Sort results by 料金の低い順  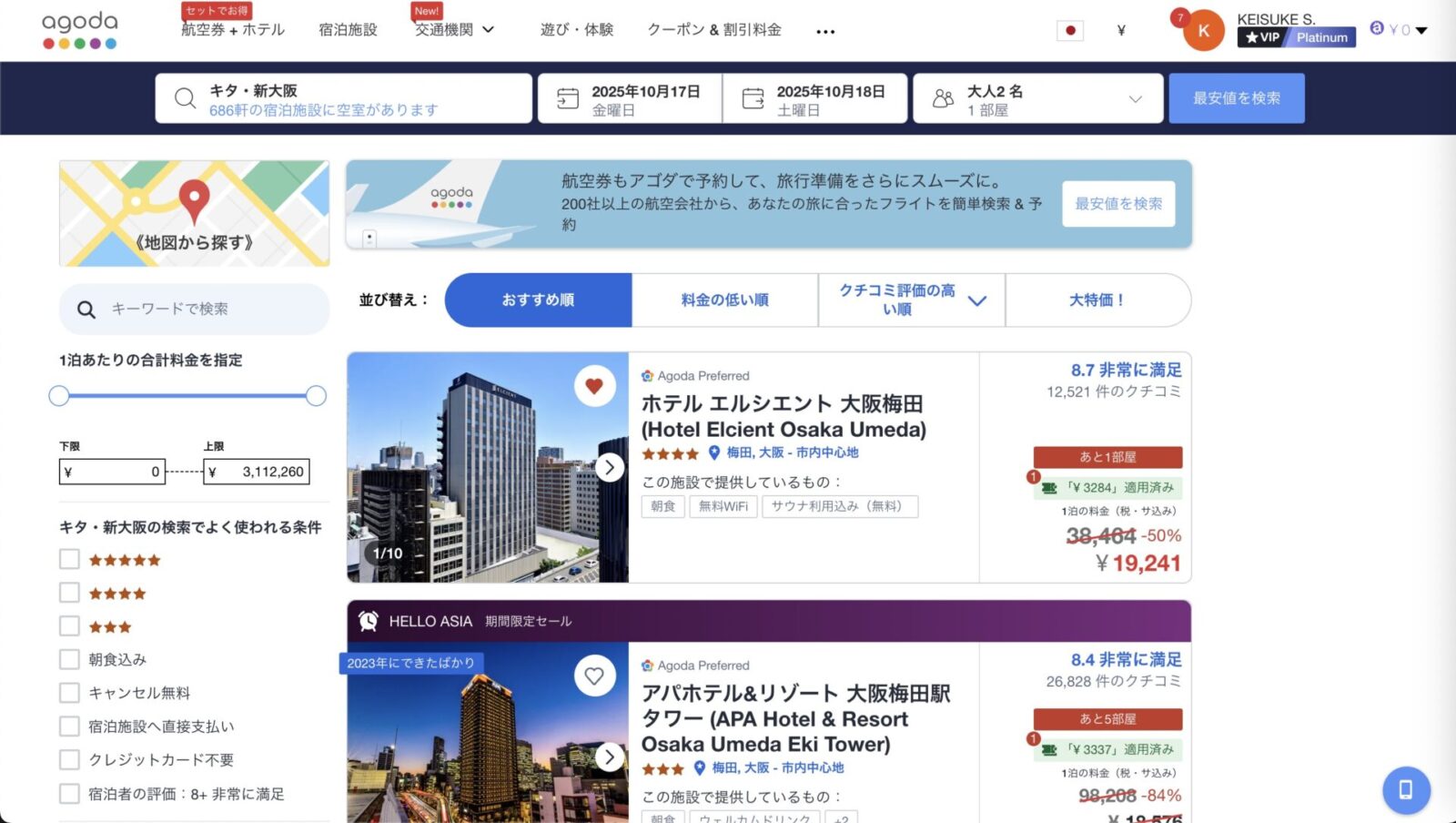pos(724,300)
